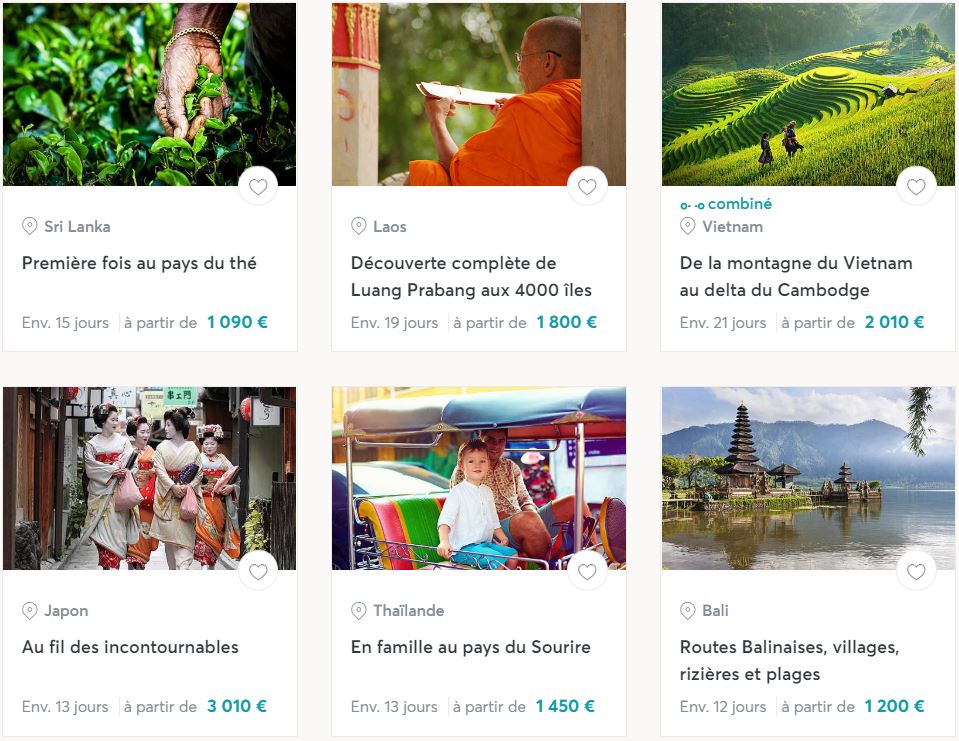
Task: Save the Laos trip with the heart icon
Action: point(587,186)
